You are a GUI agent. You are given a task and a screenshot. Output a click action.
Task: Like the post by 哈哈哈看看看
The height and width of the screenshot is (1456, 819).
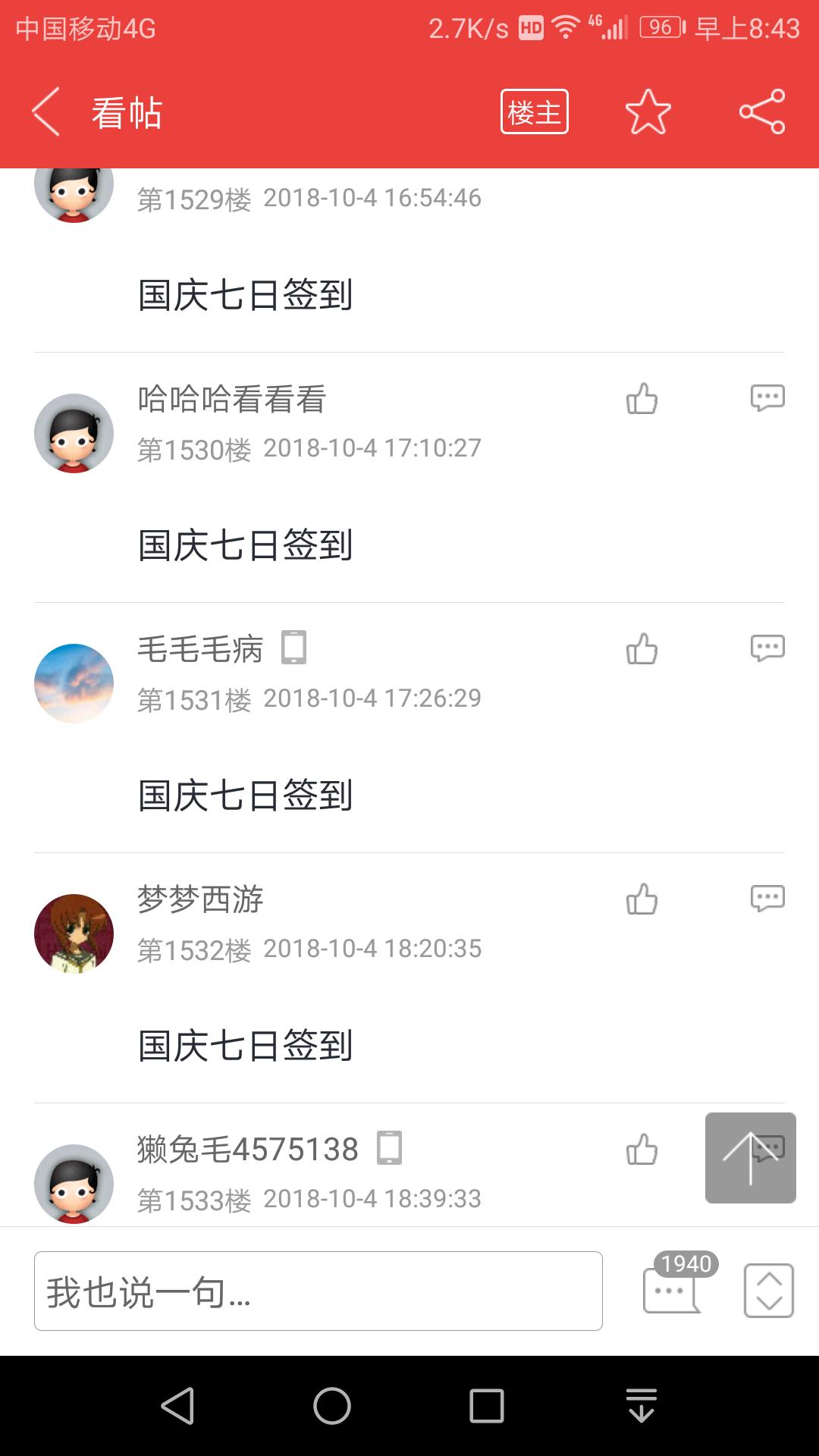(x=642, y=399)
